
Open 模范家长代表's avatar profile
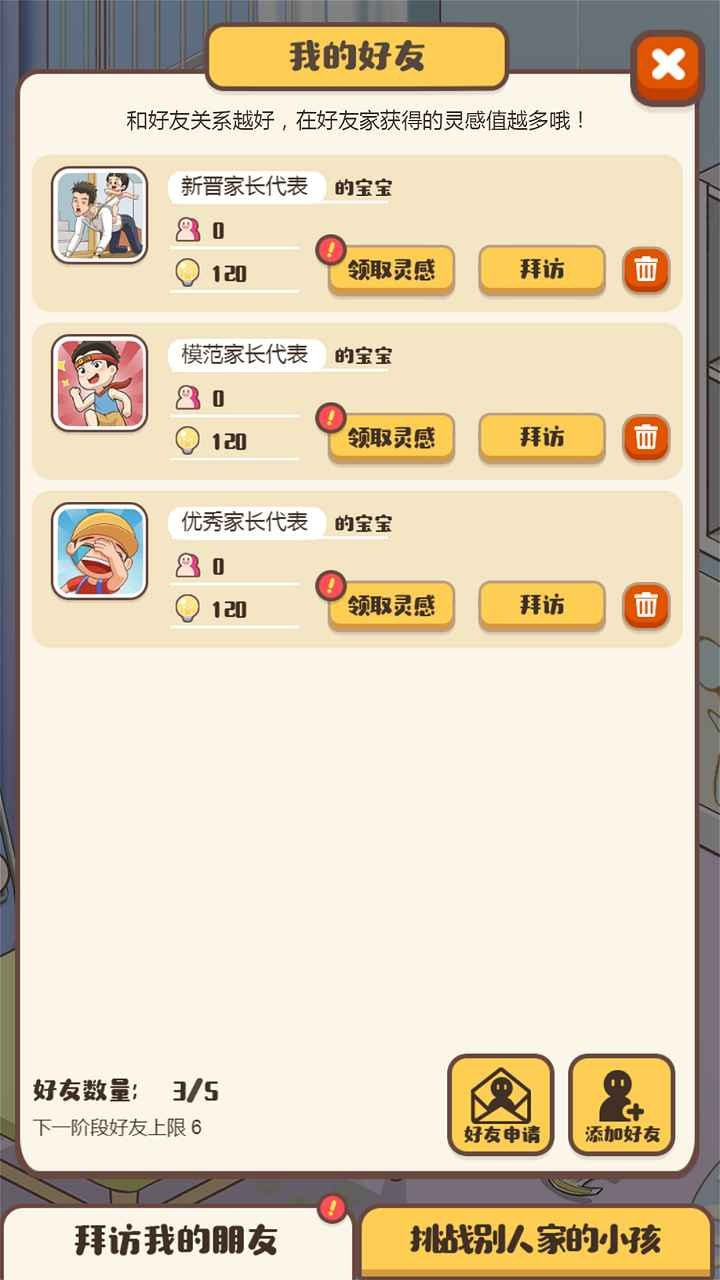99,383
